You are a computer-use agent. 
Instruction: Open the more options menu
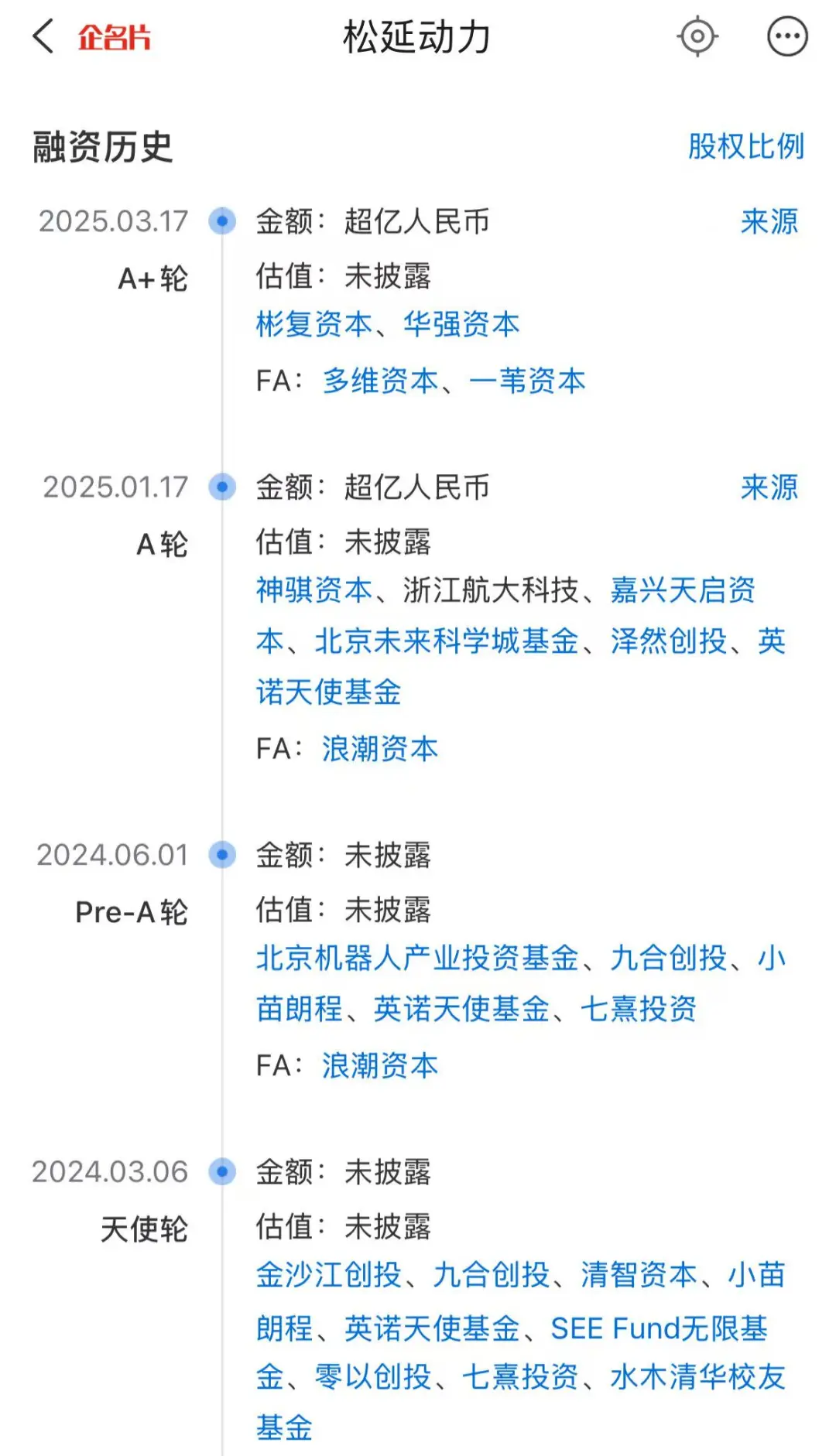(x=787, y=36)
